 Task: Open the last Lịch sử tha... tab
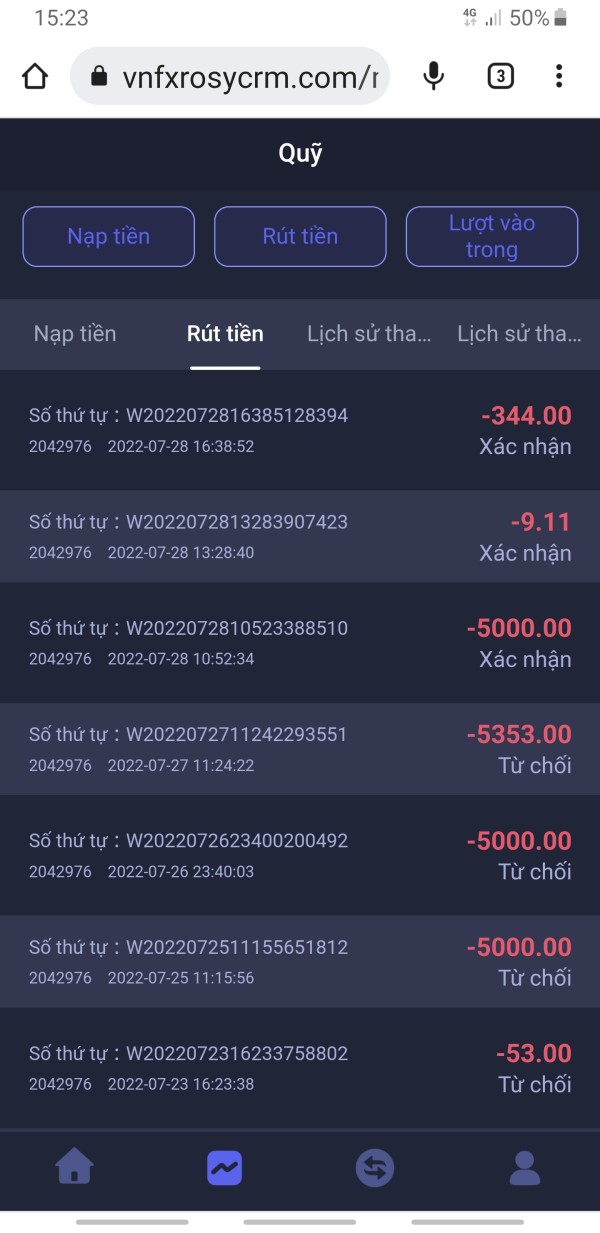point(519,334)
